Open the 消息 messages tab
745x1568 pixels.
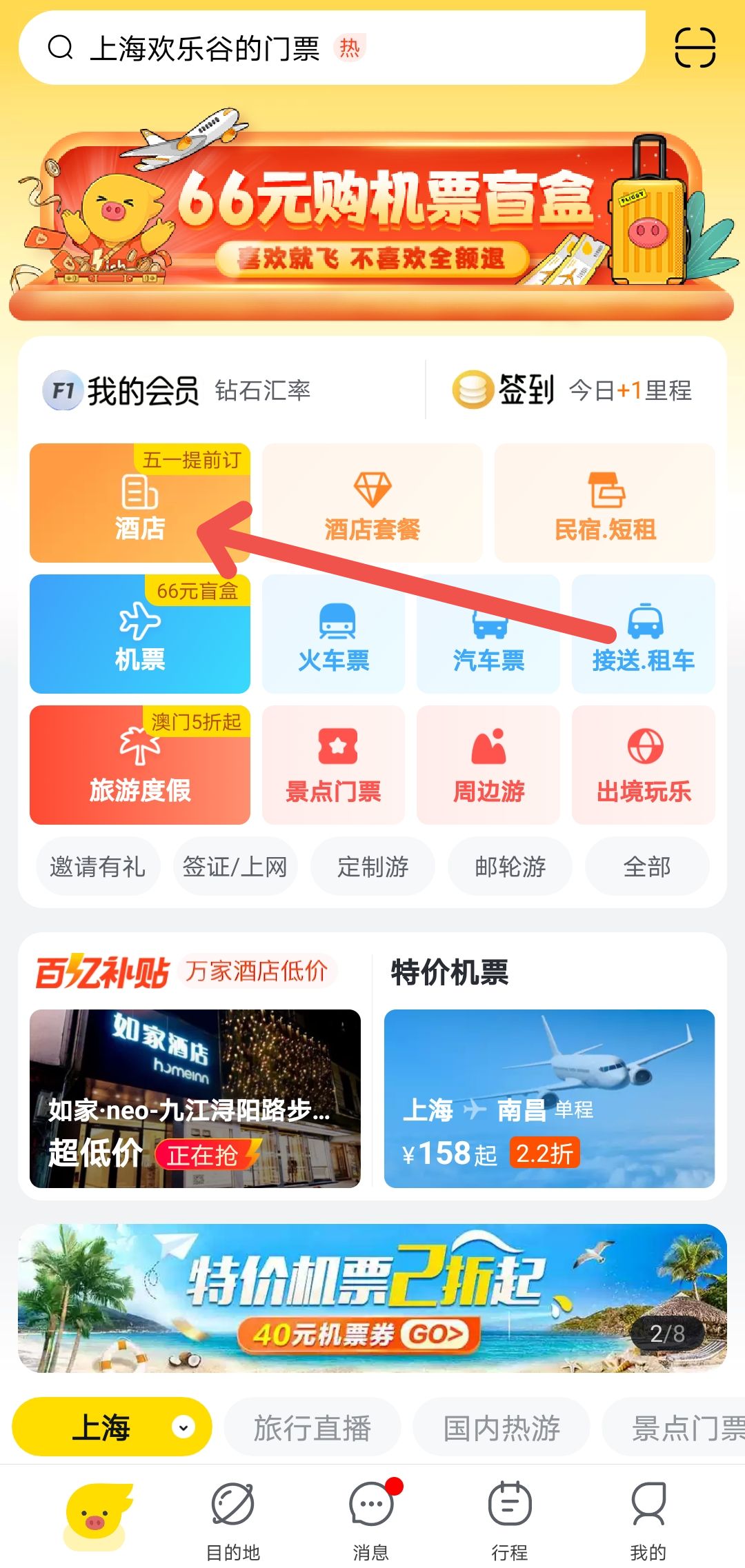(x=371, y=1514)
